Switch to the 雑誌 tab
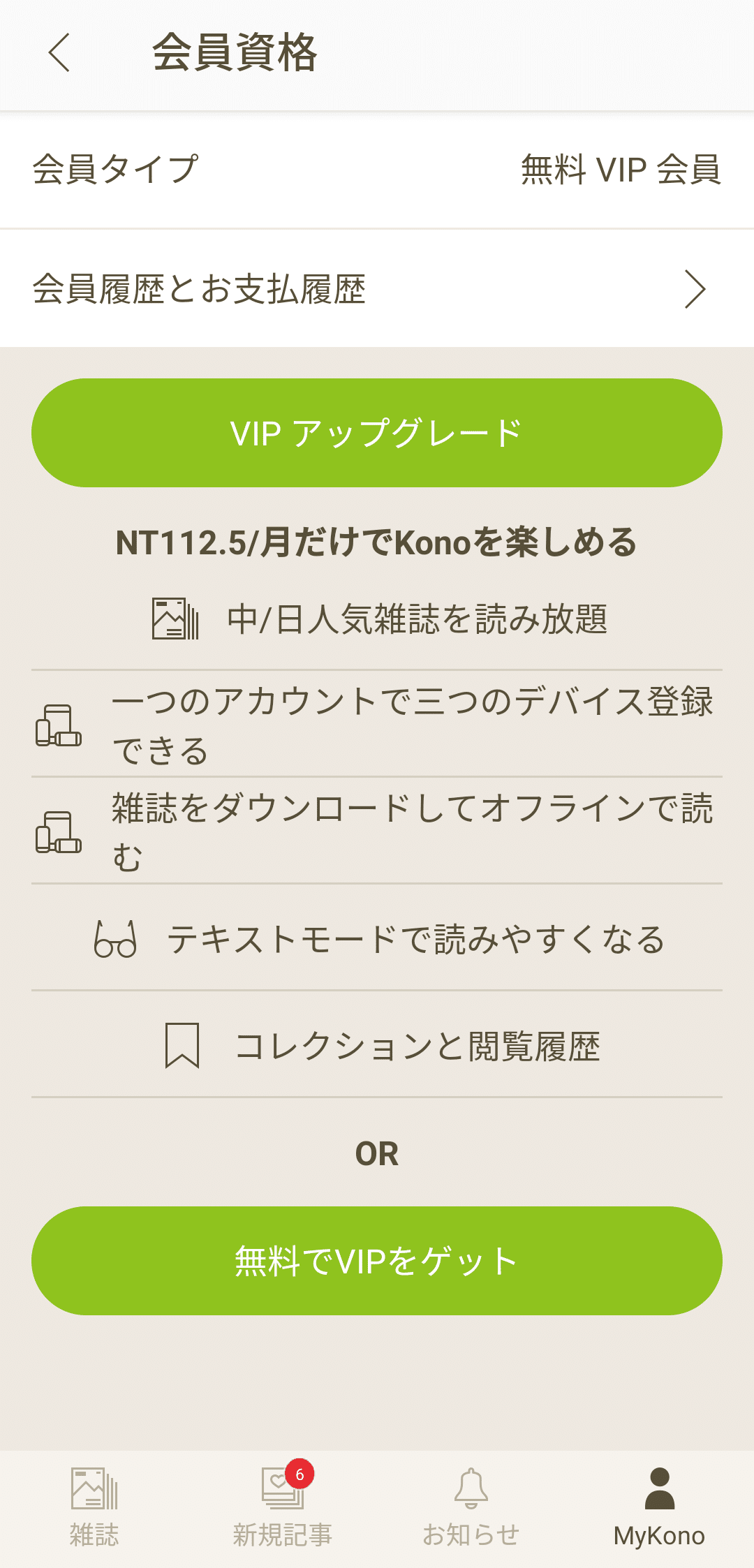Screen dimensions: 754x1568 click(94, 1508)
